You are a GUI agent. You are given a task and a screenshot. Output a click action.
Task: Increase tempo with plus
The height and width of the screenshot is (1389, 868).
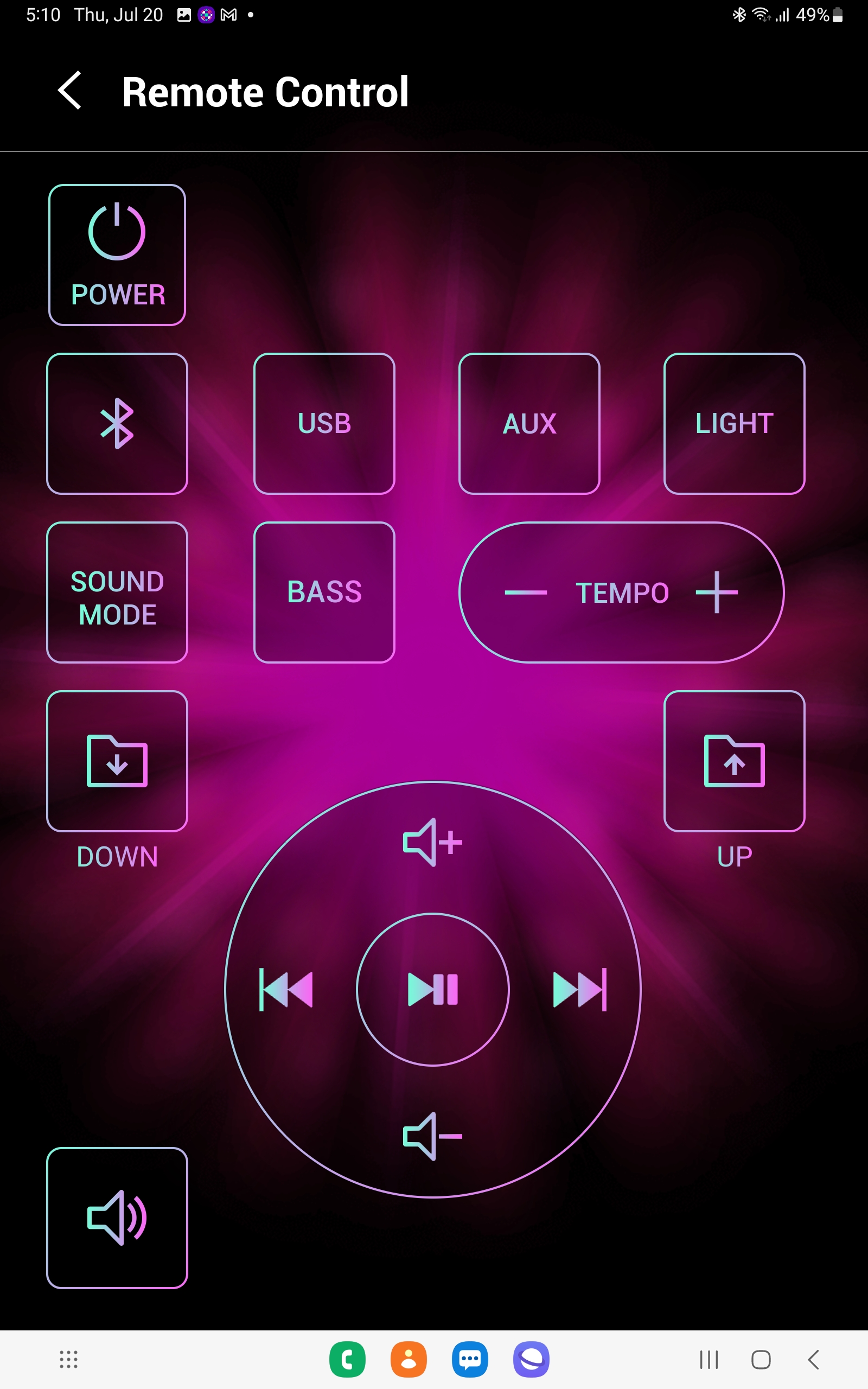coord(717,592)
